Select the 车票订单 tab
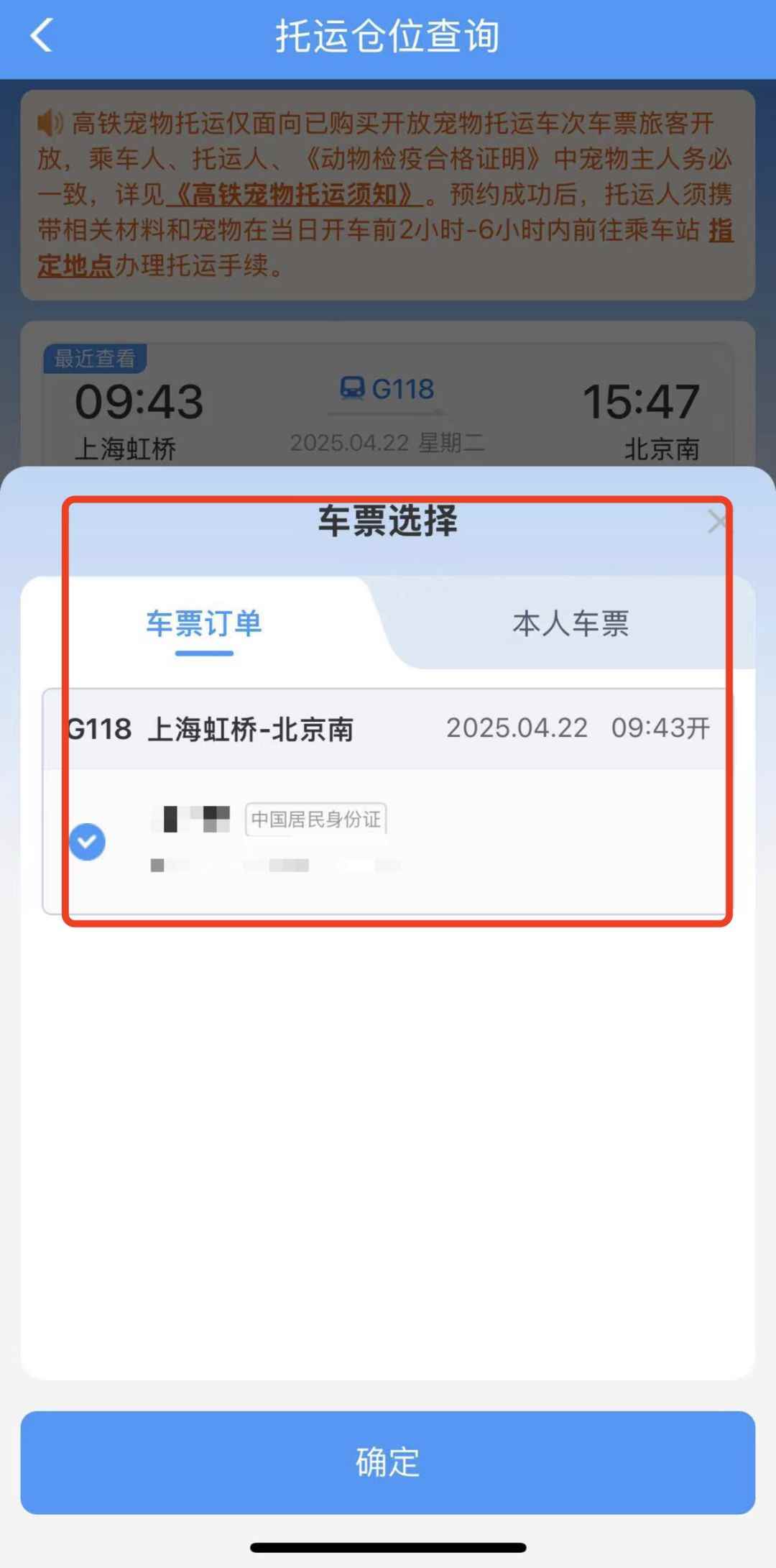Screen dimensions: 776x1568 point(204,623)
